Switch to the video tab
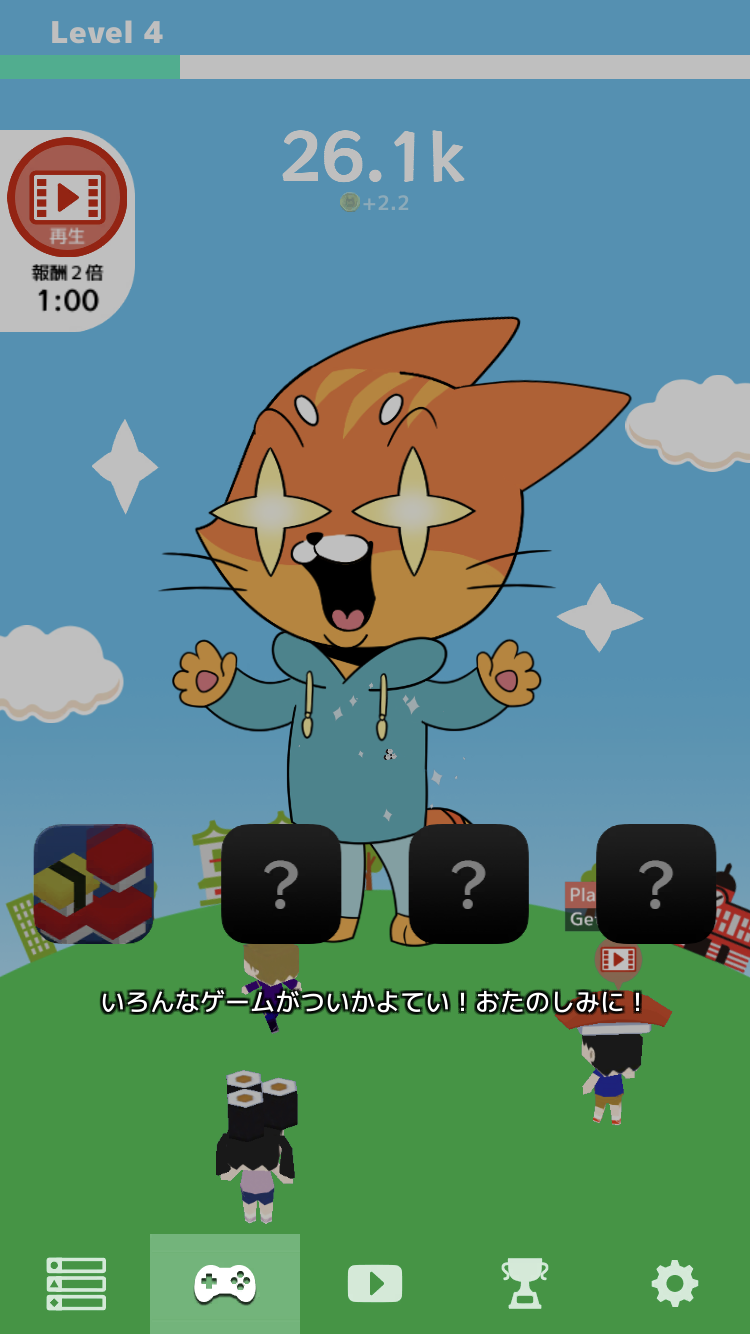This screenshot has height=1334, width=750. coord(375,1283)
